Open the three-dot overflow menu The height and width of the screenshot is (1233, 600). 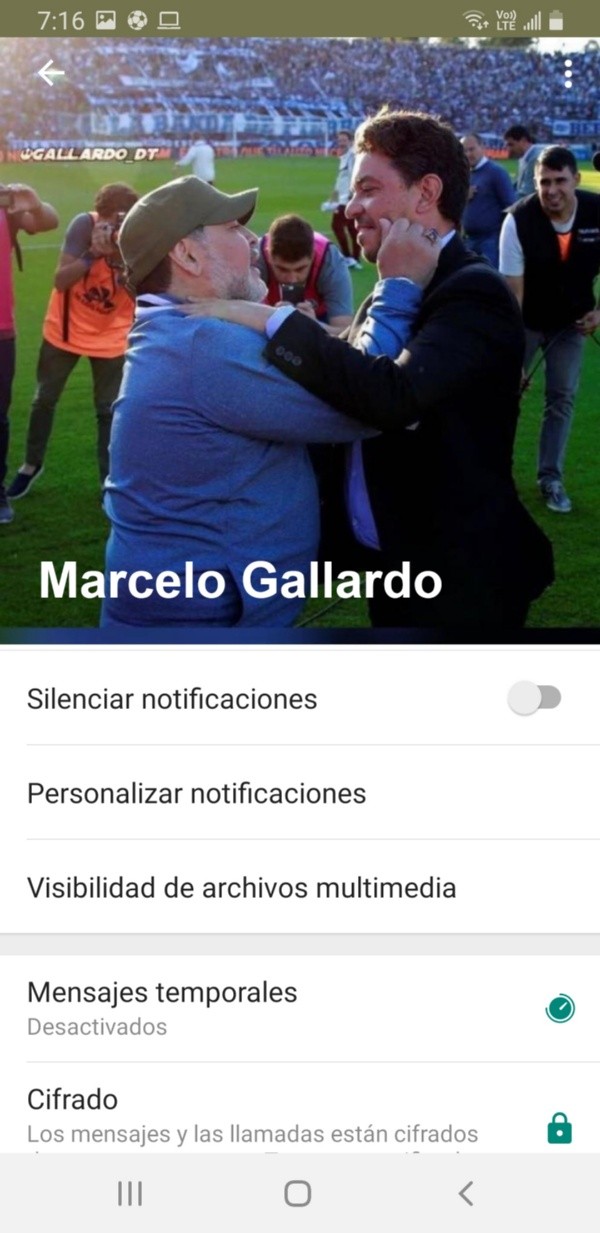[x=568, y=73]
